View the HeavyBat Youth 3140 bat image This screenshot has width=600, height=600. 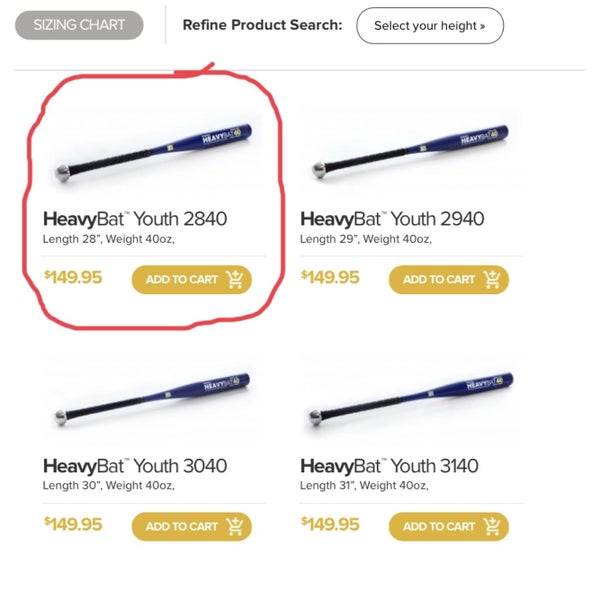(x=410, y=398)
